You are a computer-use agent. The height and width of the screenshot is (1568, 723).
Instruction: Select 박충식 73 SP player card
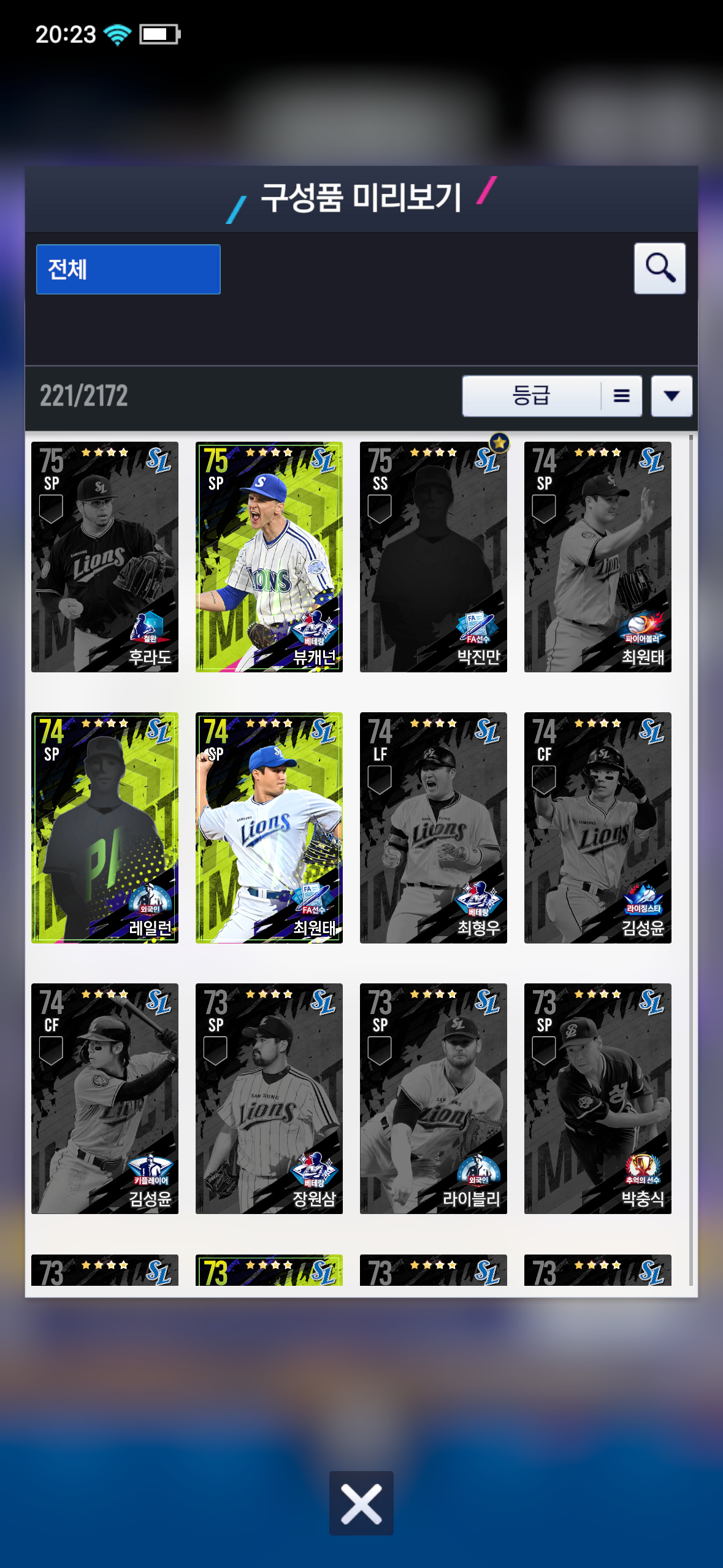pyautogui.click(x=597, y=1098)
